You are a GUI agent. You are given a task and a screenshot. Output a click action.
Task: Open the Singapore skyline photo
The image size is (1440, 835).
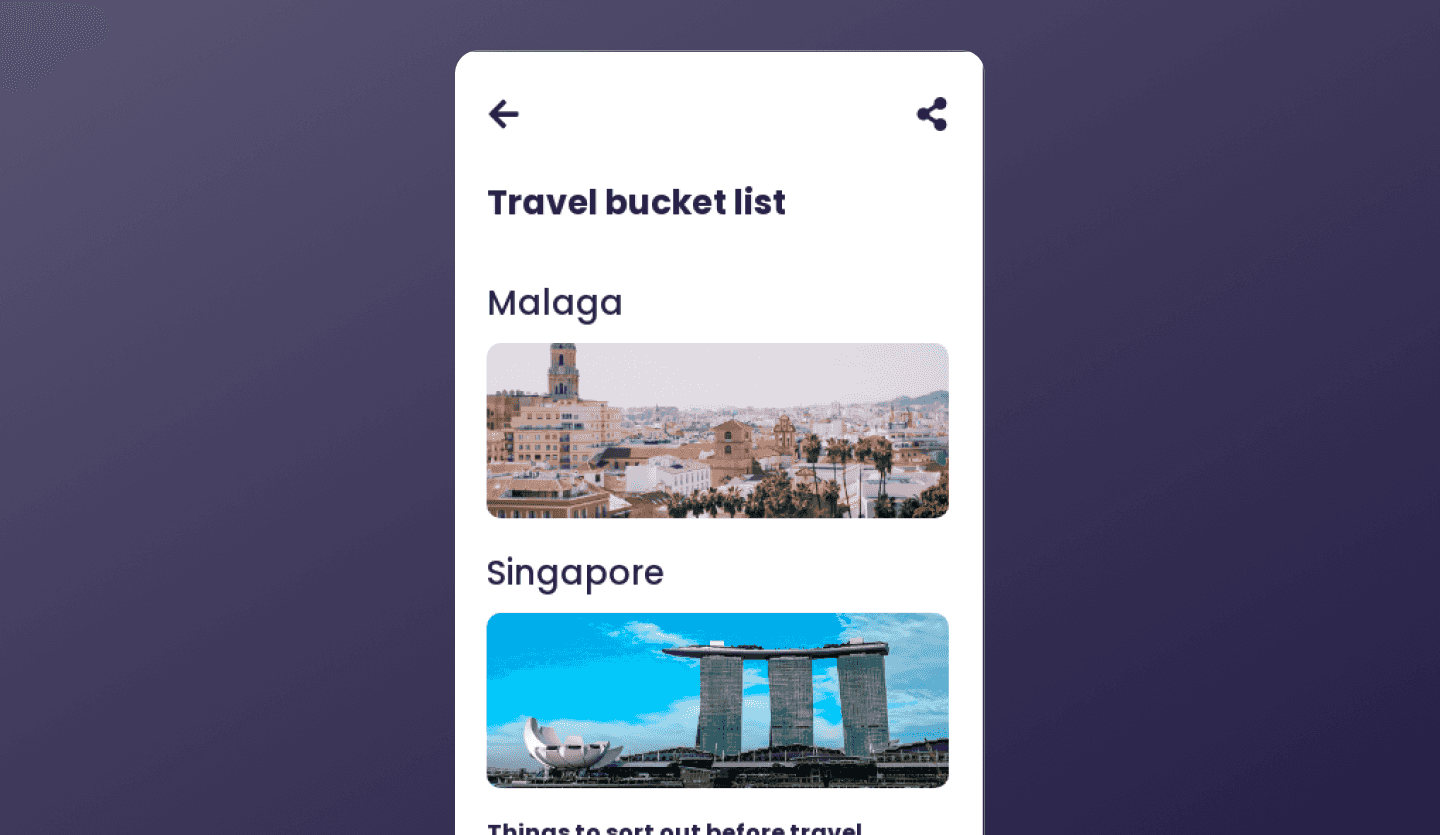(717, 700)
